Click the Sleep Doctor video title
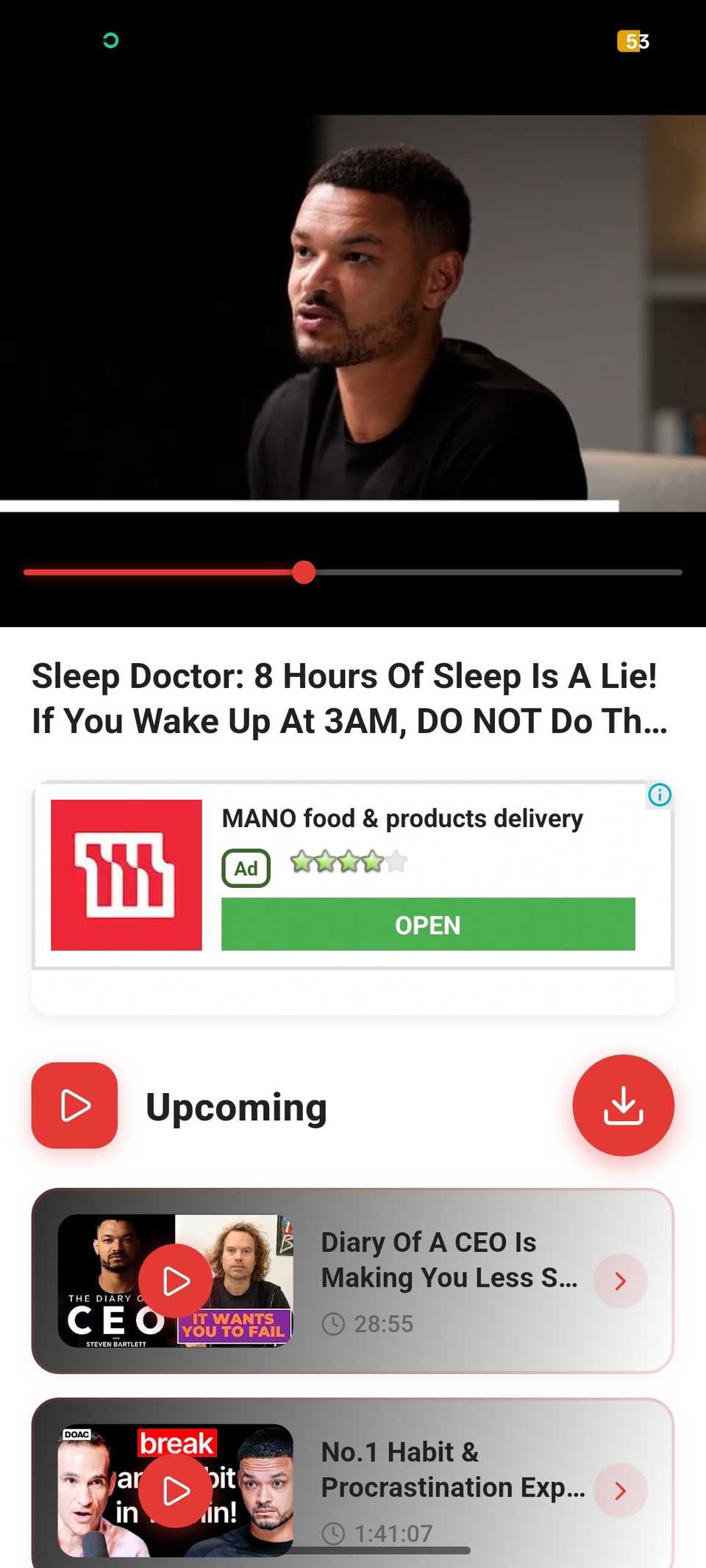The width and height of the screenshot is (706, 1568). [351, 698]
